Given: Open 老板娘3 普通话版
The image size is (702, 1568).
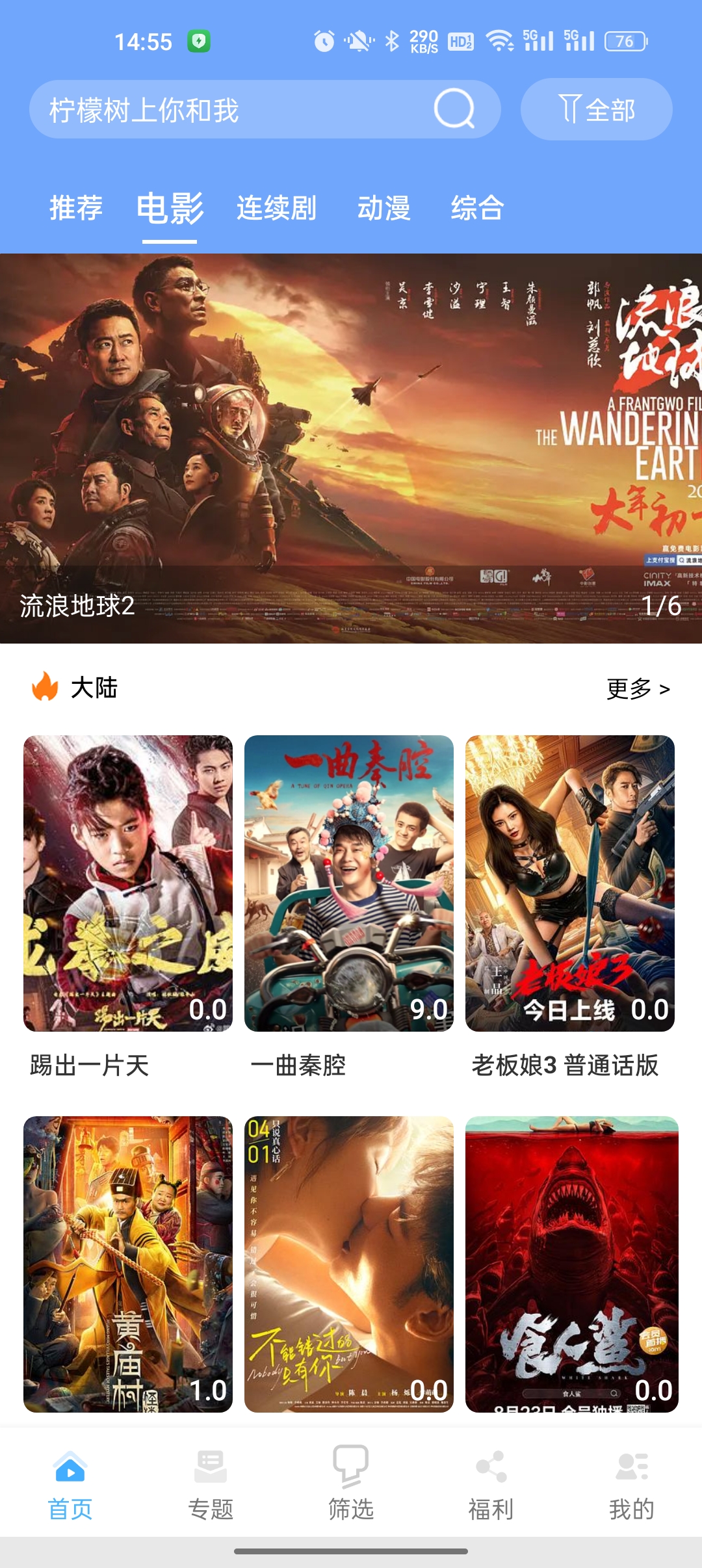Looking at the screenshot, I should pyautogui.click(x=570, y=883).
